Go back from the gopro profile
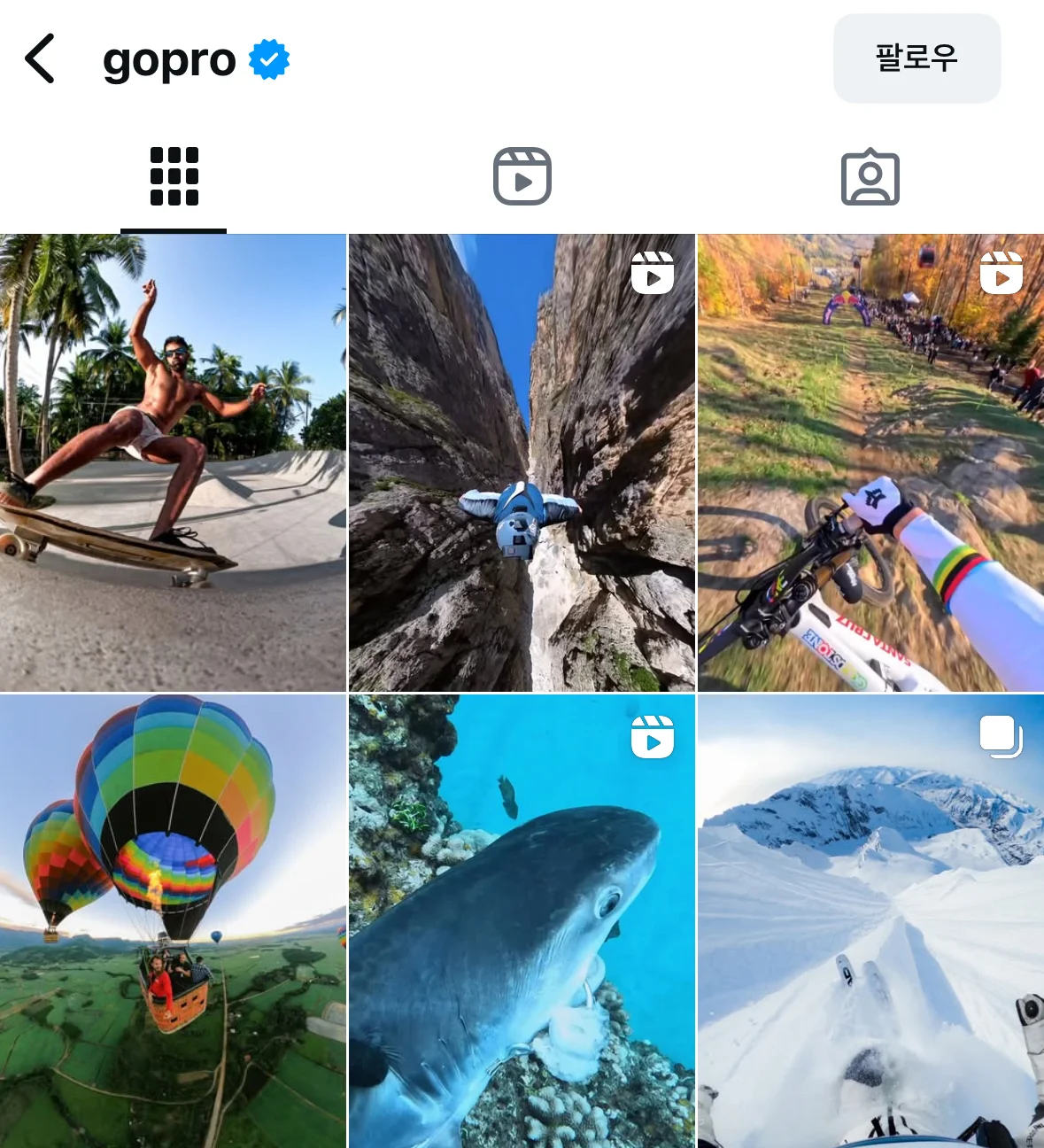This screenshot has height=1148, width=1044. coord(40,59)
